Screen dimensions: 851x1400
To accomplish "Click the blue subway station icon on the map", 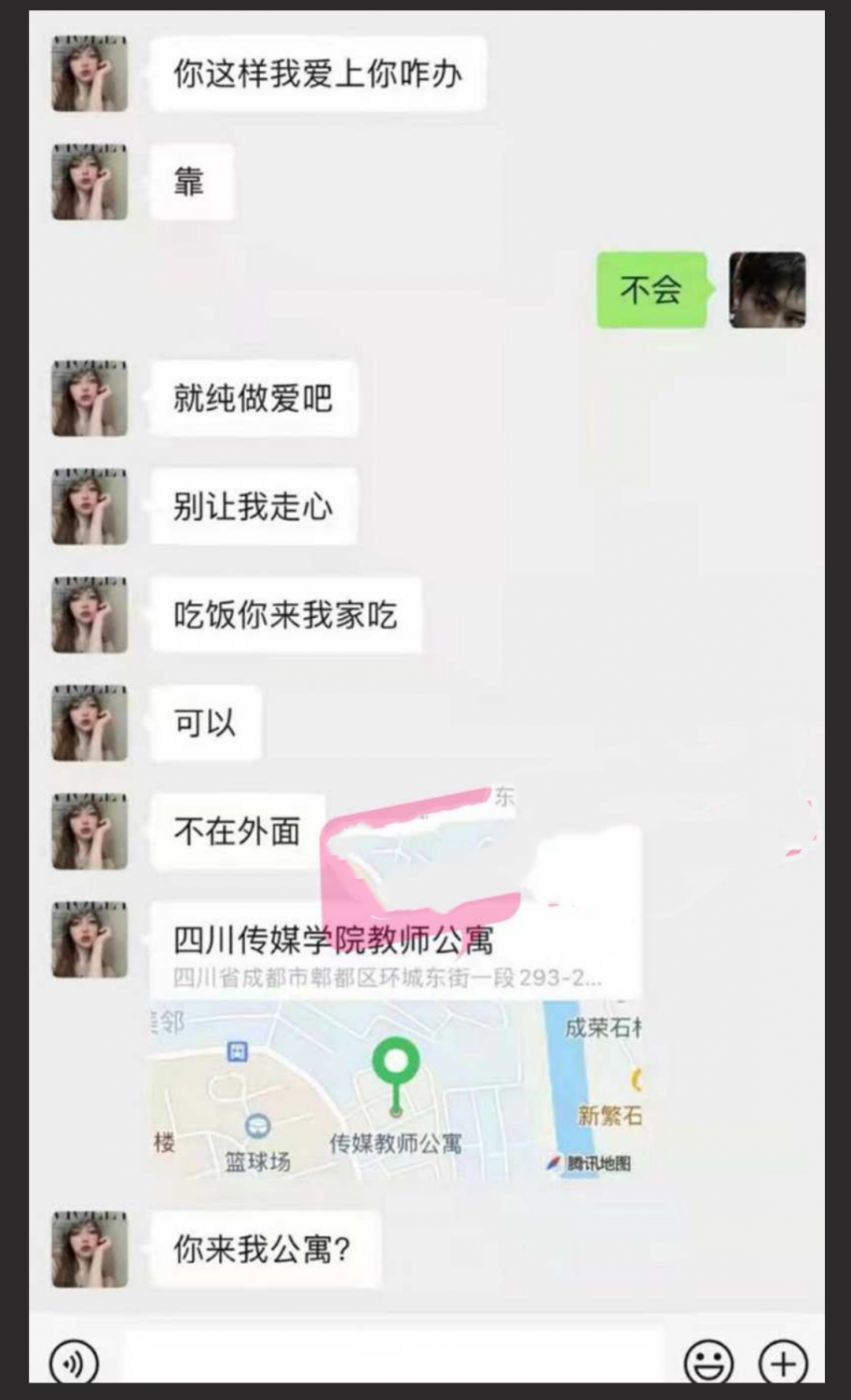I will coord(236,1052).
